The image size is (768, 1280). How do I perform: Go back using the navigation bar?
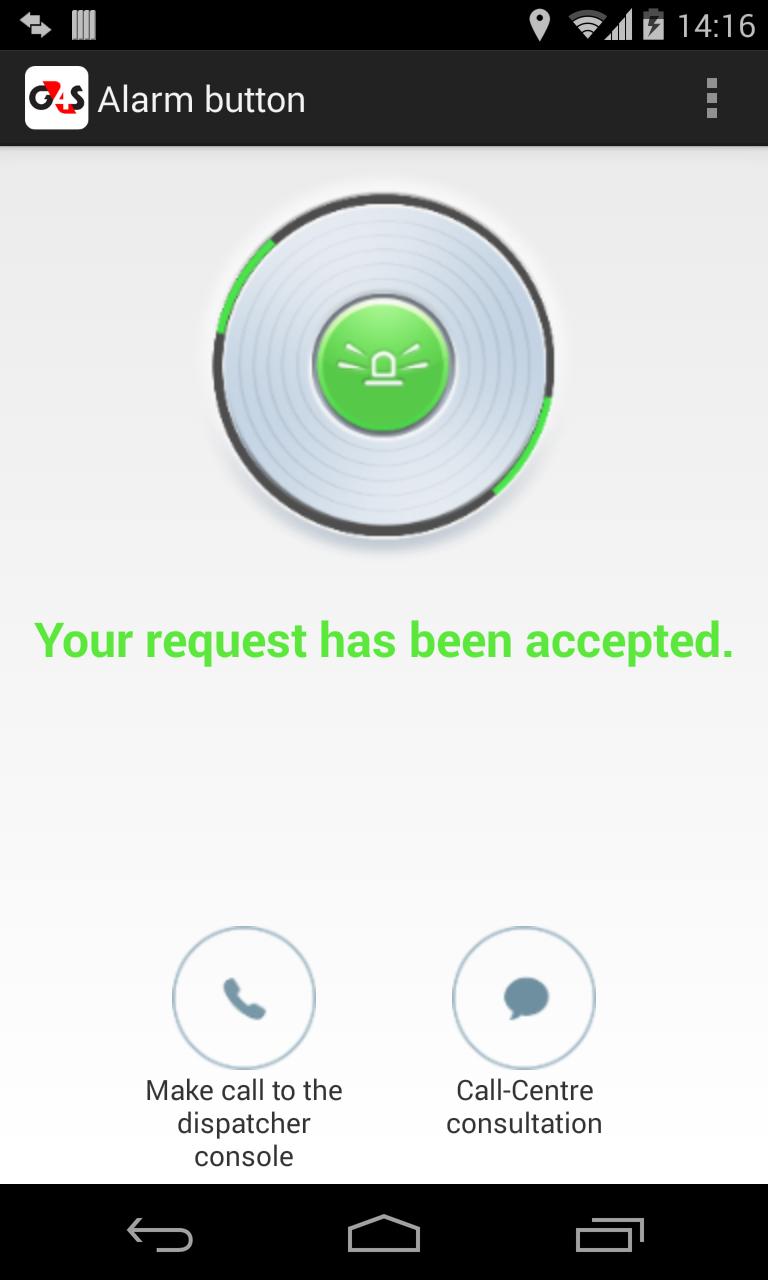click(x=160, y=1234)
